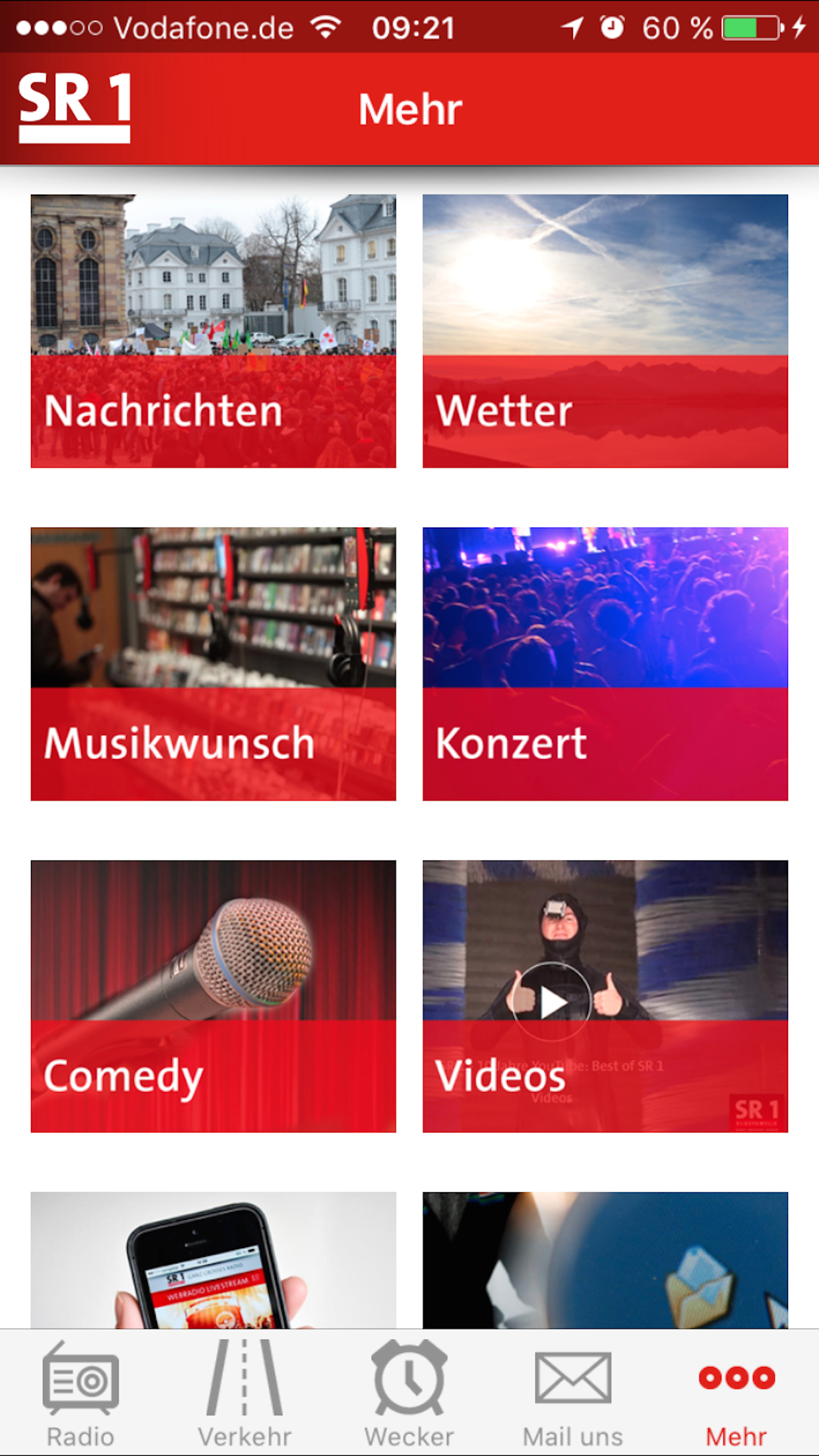Image resolution: width=819 pixels, height=1456 pixels.
Task: Open the tile showing a hand holding a phone
Action: tap(213, 1259)
